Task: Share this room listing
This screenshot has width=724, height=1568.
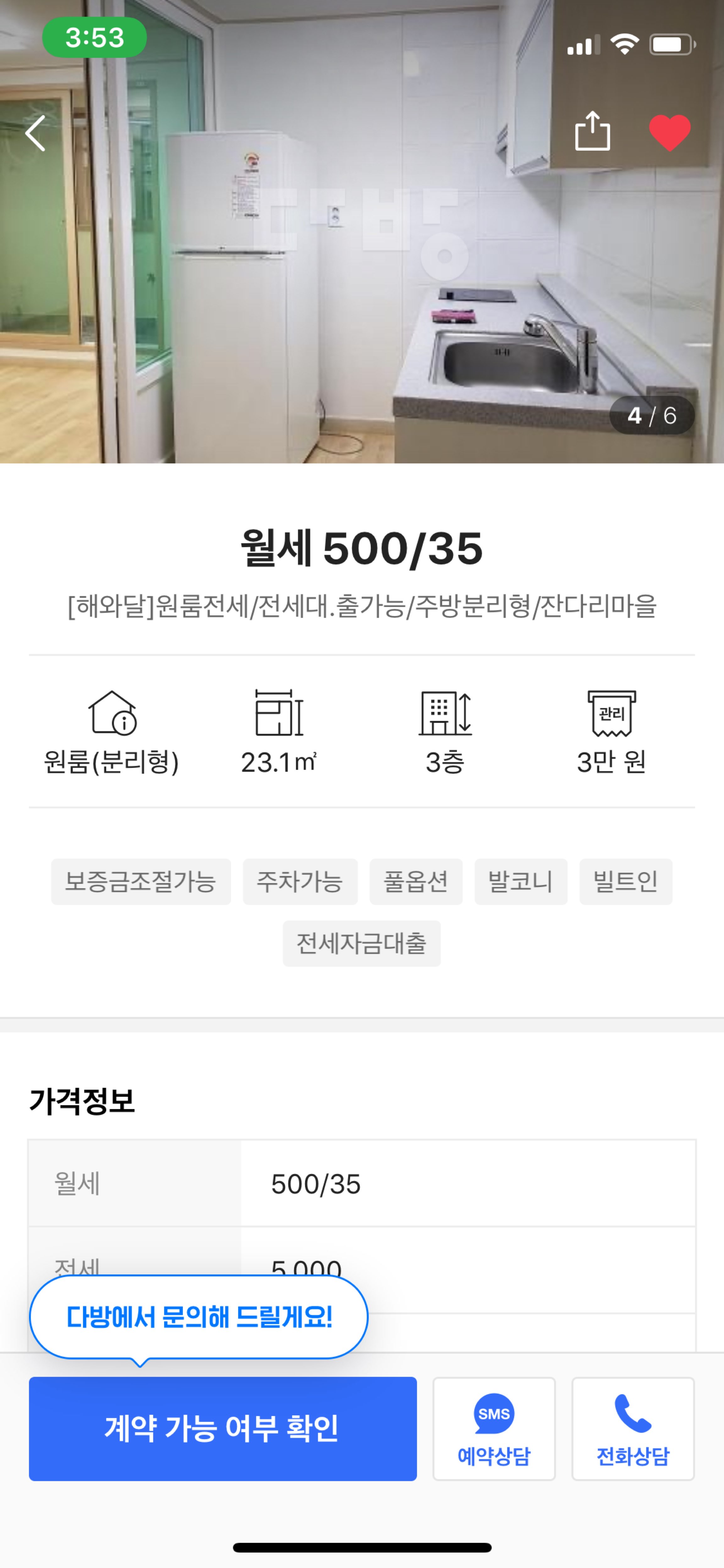Action: [x=592, y=131]
